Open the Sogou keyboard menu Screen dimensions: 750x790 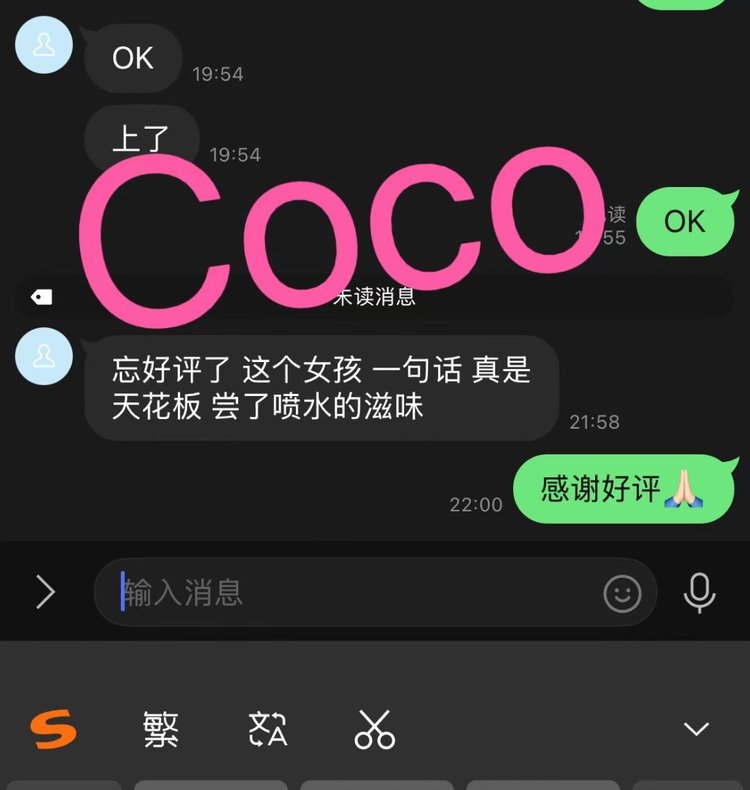pos(53,729)
